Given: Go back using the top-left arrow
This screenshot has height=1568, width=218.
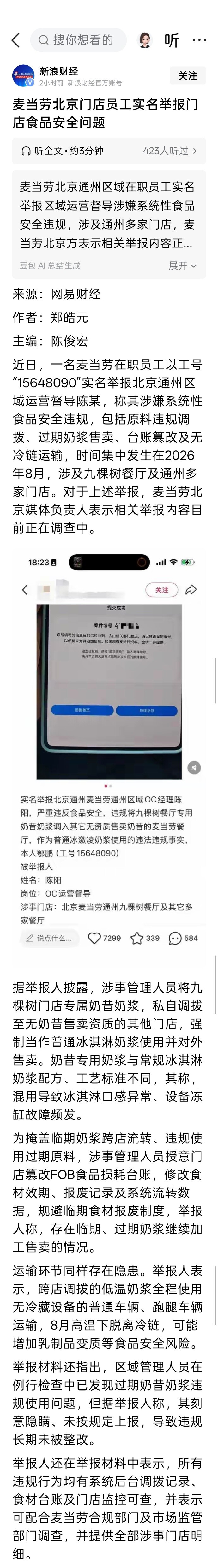Looking at the screenshot, I should point(16,40).
